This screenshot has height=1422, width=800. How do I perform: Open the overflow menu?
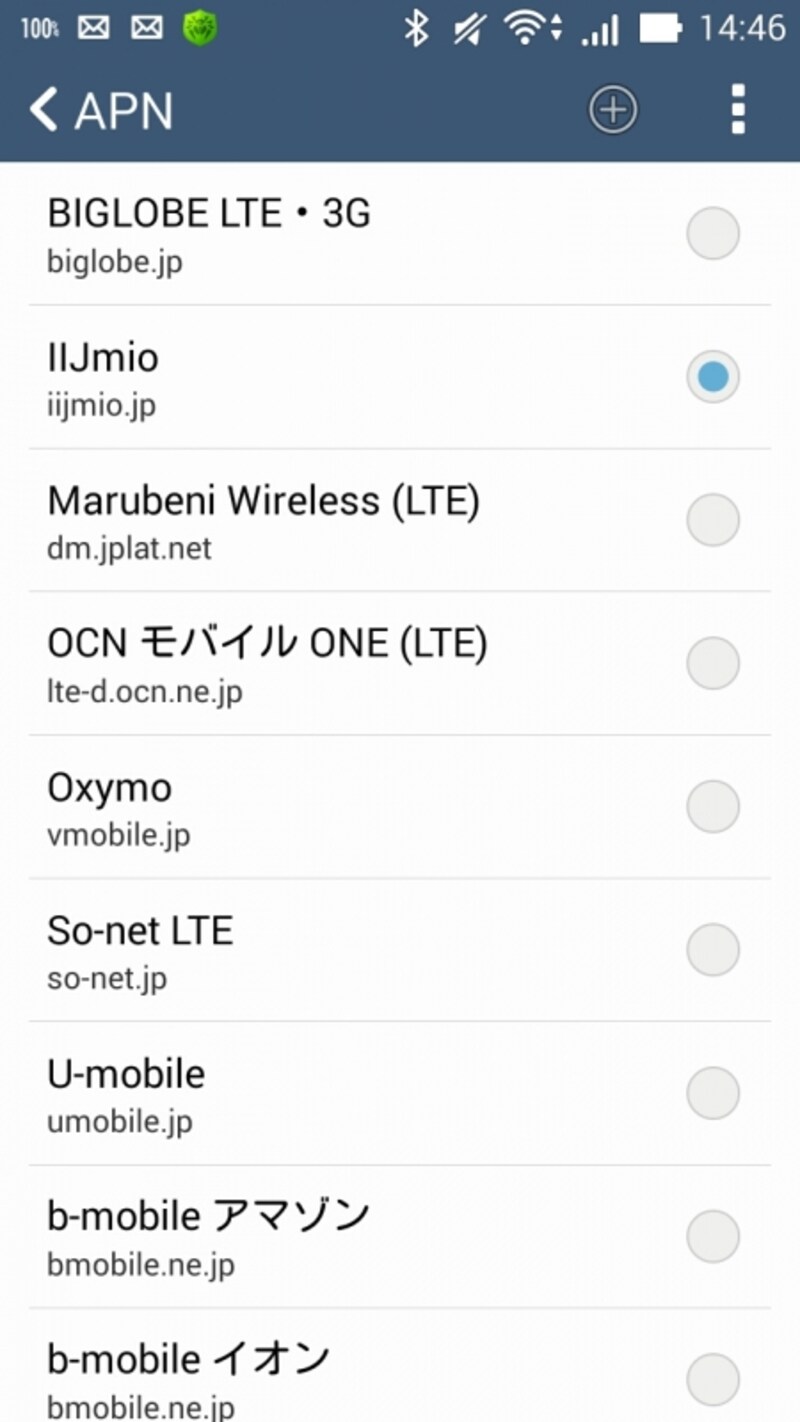(x=738, y=109)
